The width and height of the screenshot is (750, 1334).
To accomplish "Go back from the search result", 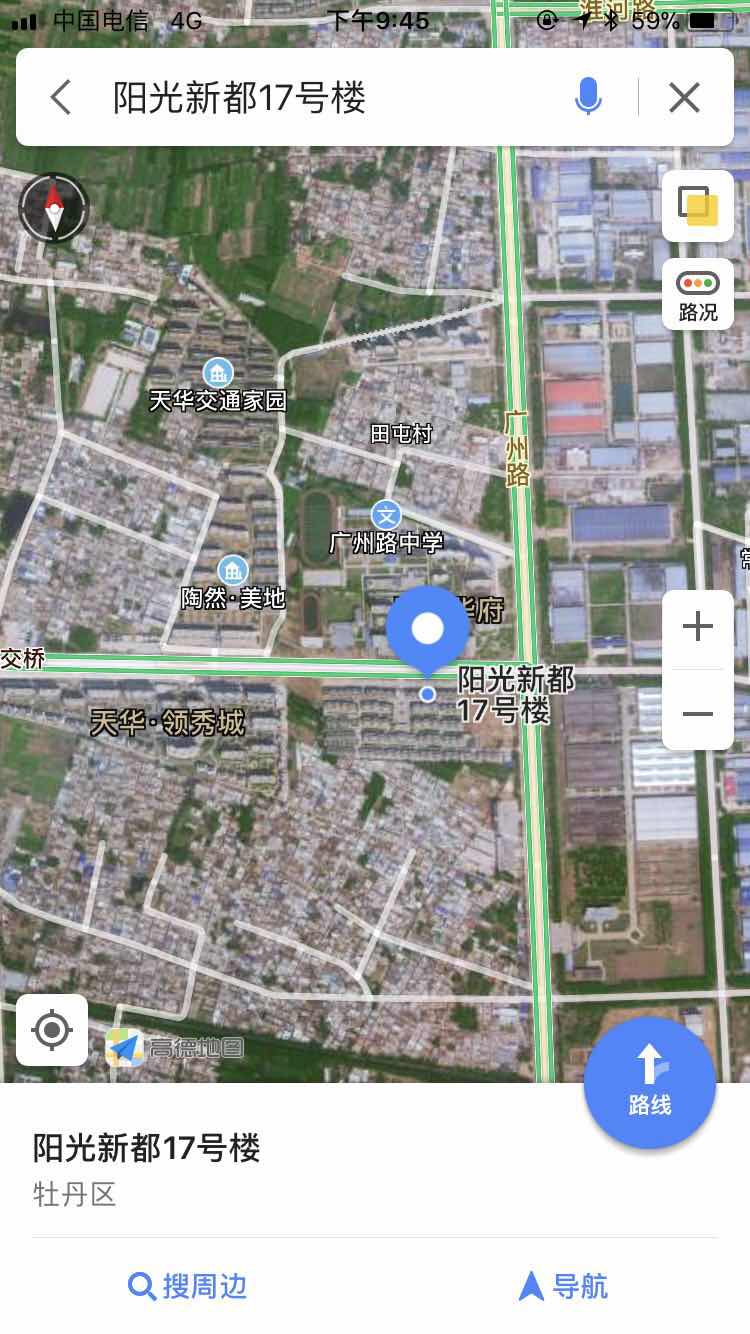I will (x=61, y=97).
